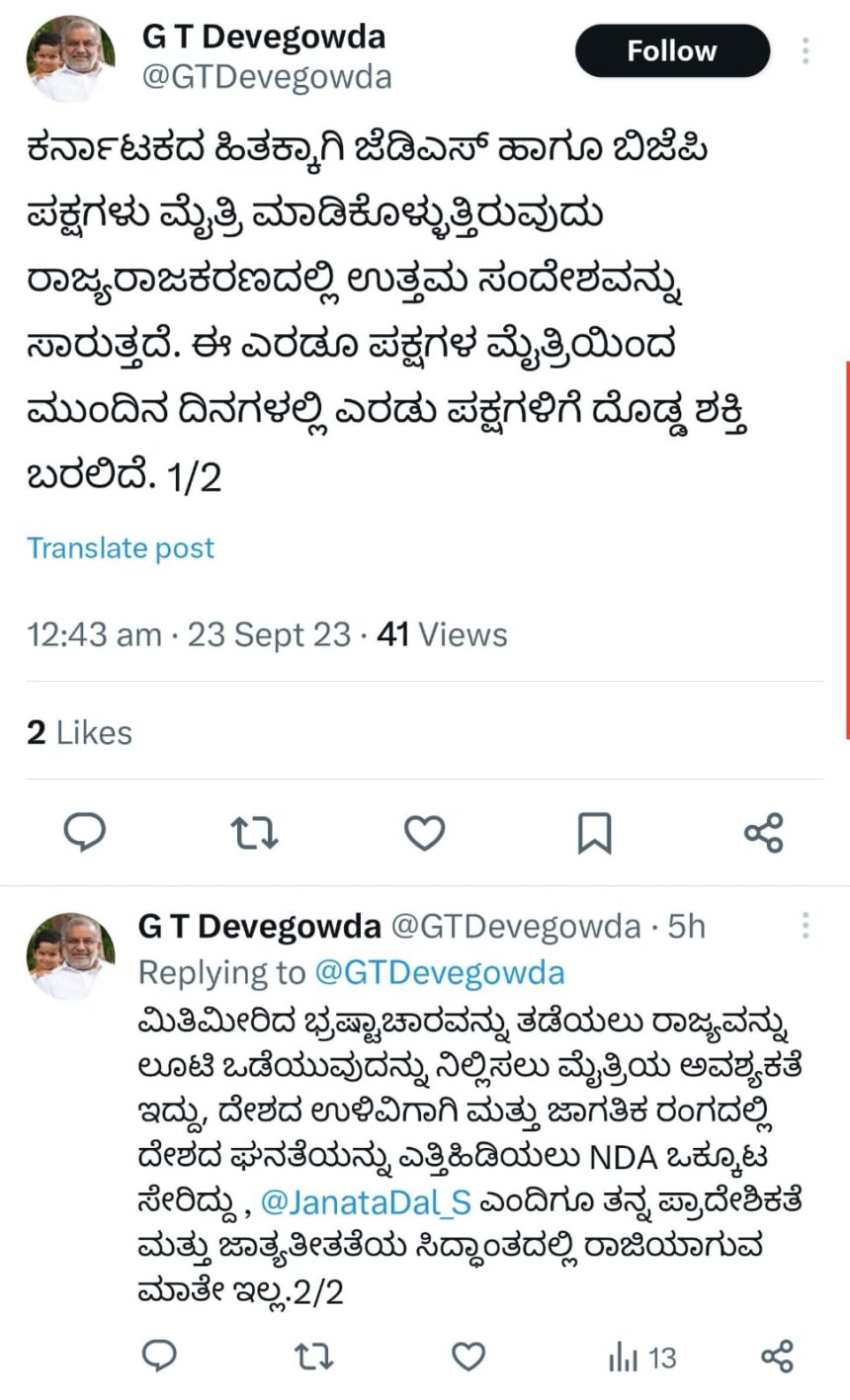Reply to the main post
Screen dimensions: 850x1400
point(85,833)
